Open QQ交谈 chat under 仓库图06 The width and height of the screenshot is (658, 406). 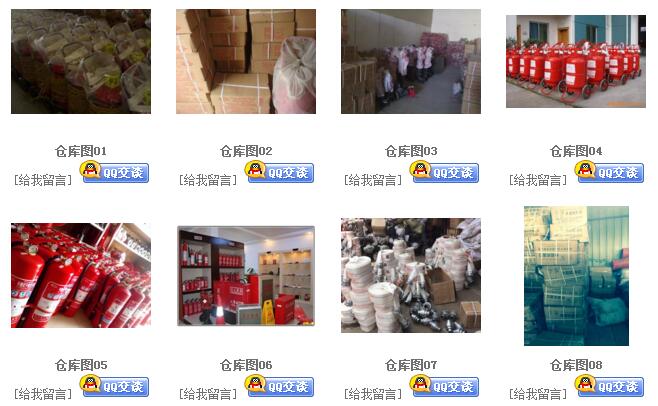(280, 386)
